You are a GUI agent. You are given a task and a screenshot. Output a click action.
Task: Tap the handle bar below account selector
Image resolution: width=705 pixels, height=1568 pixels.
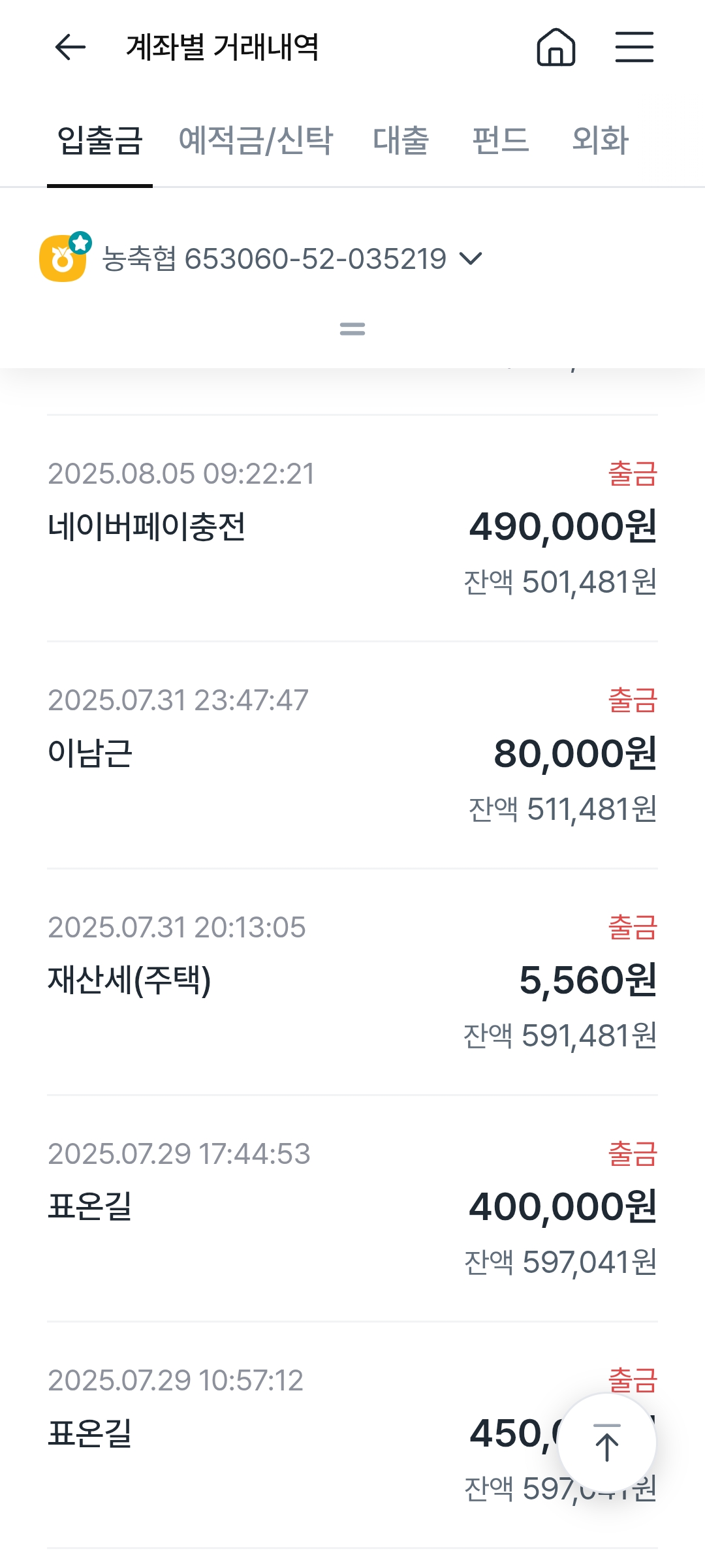point(352,328)
